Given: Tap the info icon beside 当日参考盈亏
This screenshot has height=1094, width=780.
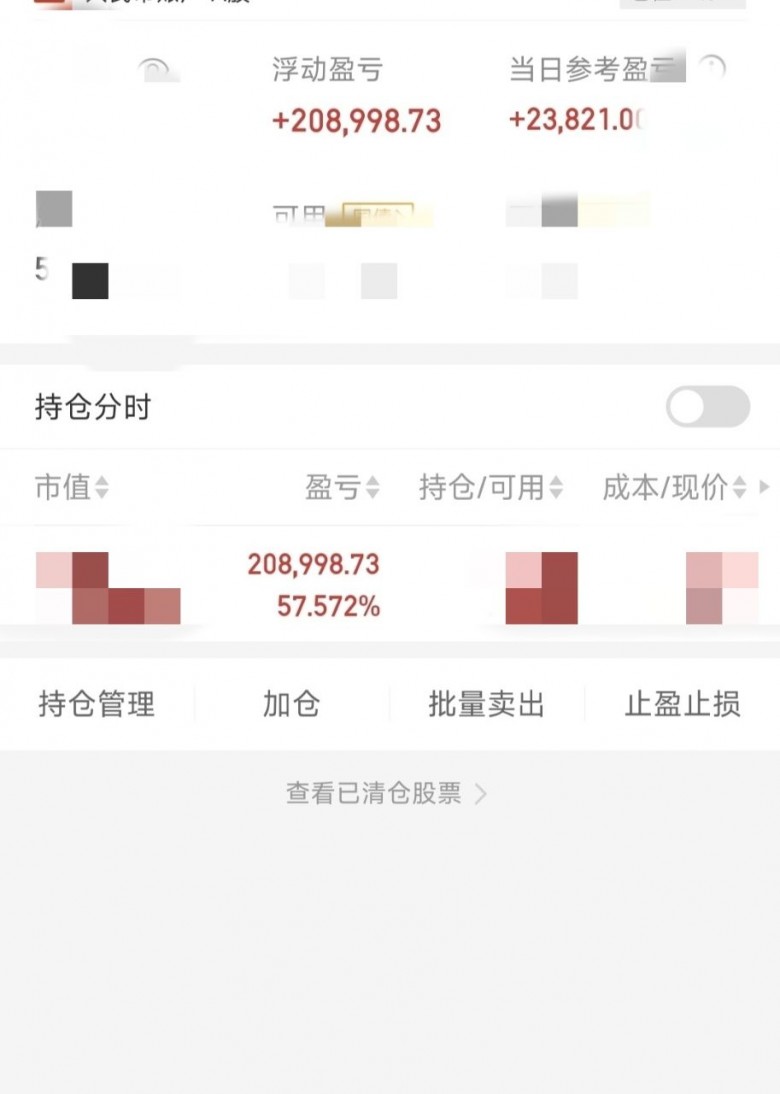Looking at the screenshot, I should pyautogui.click(x=710, y=68).
